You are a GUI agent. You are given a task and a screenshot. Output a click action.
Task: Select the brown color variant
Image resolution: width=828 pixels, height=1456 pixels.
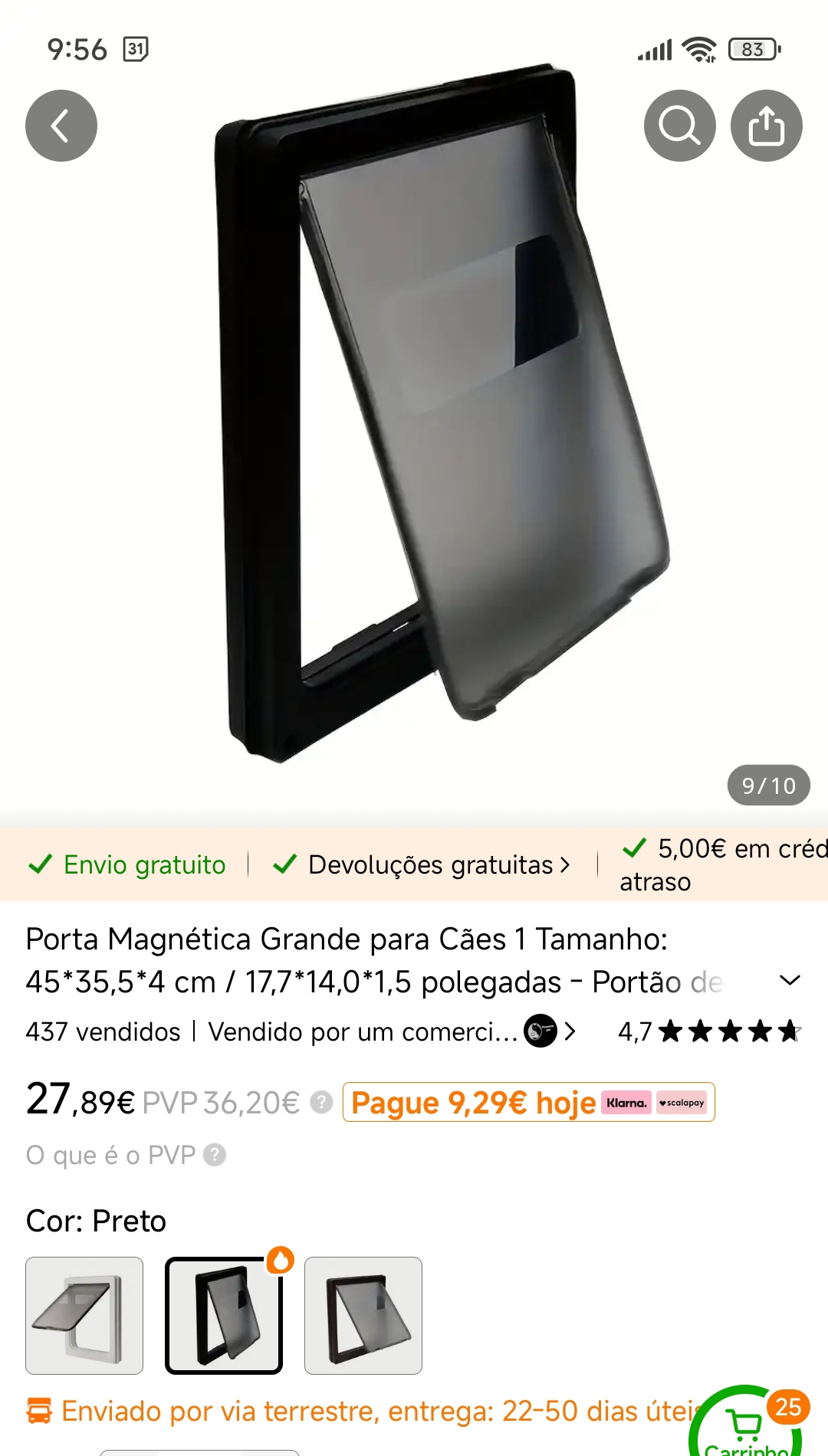[x=363, y=1315]
